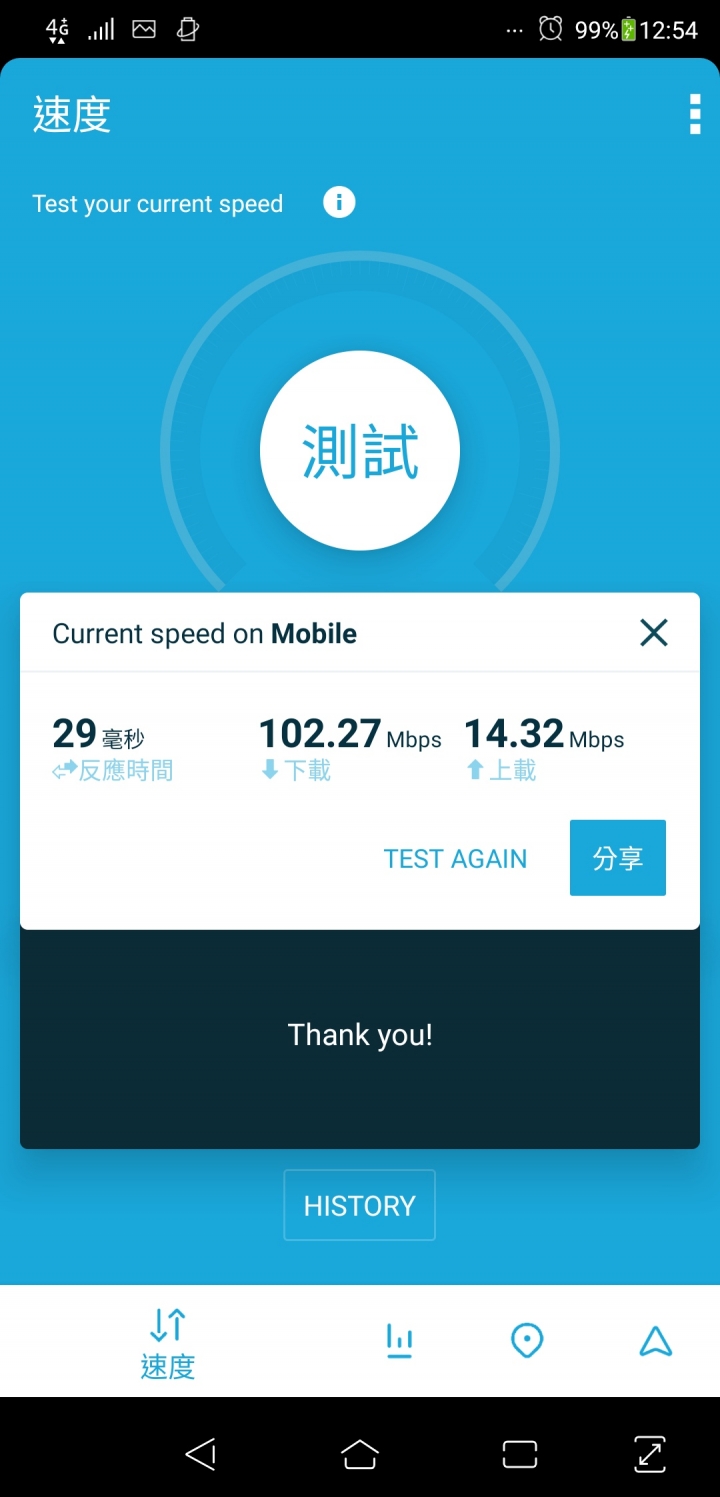Open the bar chart statistics tab

pos(399,1340)
